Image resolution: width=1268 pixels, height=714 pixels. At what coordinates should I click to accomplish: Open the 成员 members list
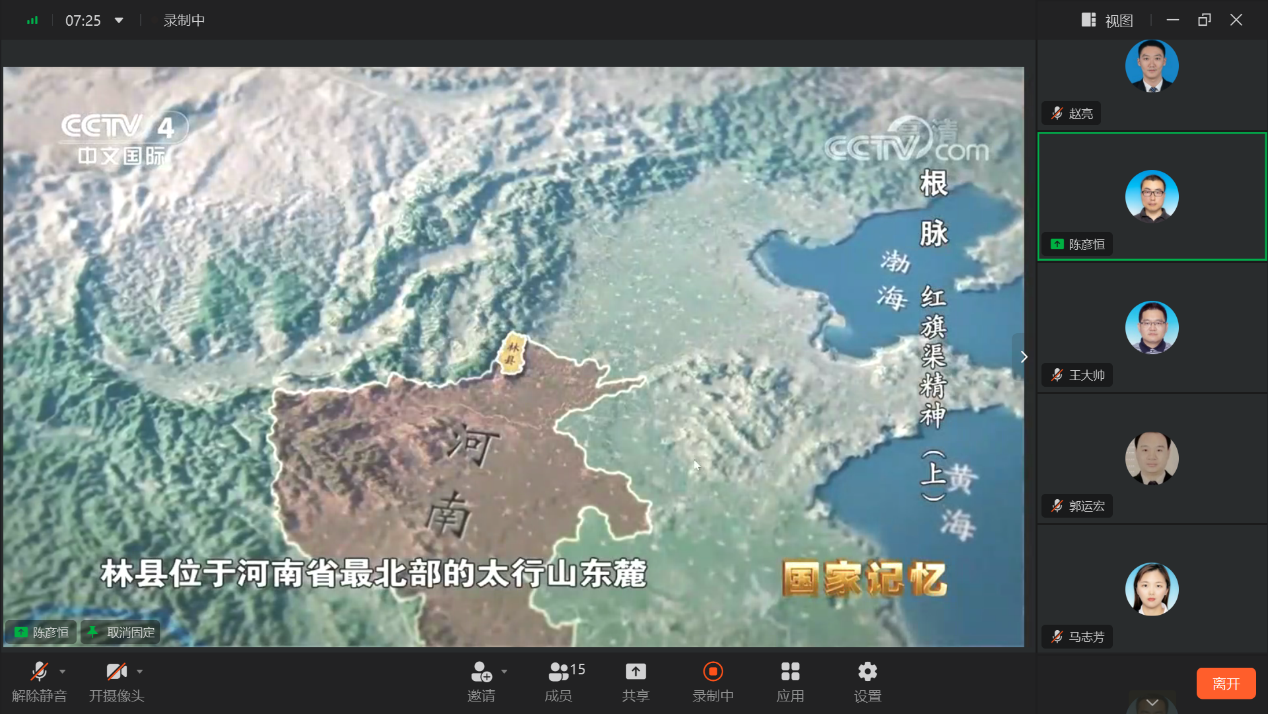click(559, 679)
